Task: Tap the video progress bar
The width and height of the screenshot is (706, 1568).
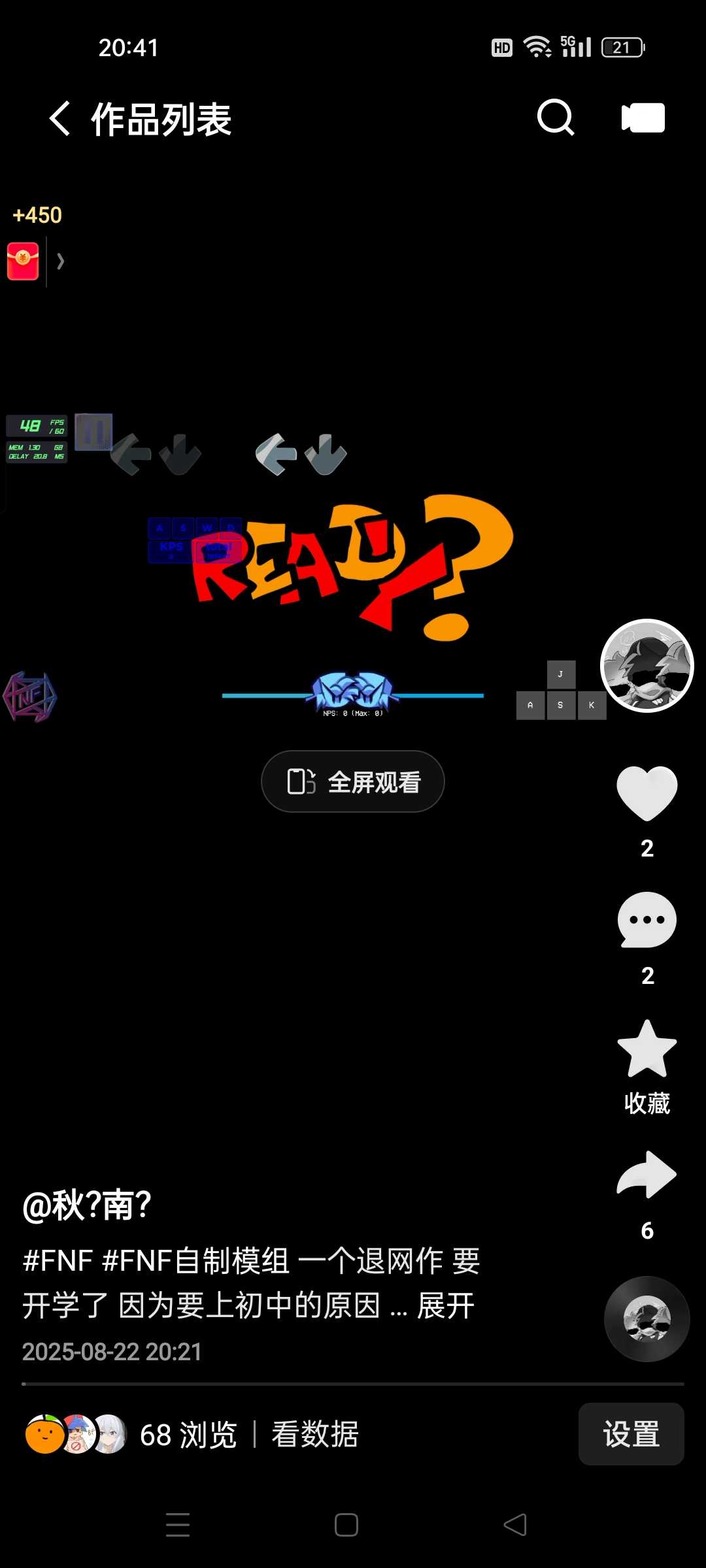Action: (x=353, y=1384)
